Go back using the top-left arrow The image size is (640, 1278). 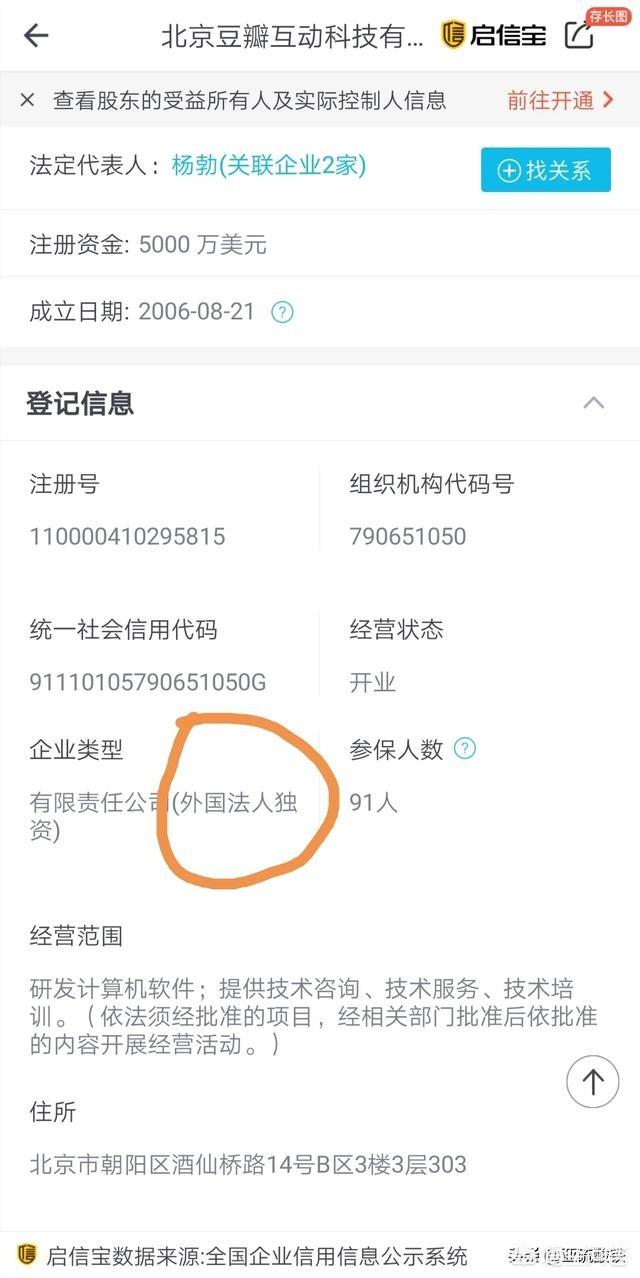point(36,36)
